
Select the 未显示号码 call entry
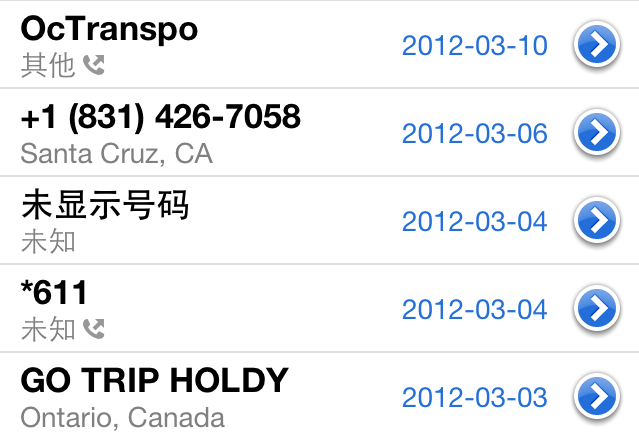[200, 221]
